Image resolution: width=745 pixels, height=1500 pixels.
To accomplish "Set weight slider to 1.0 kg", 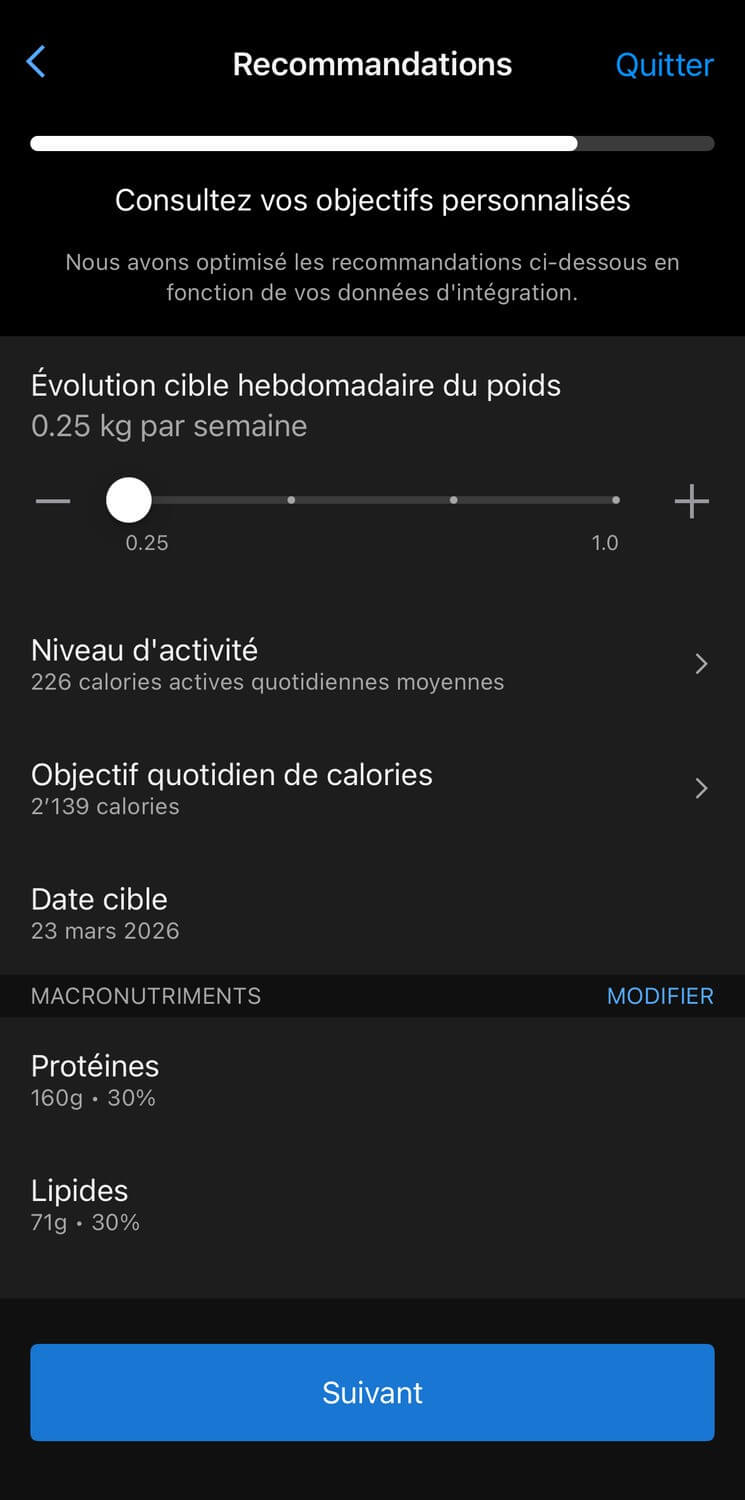I will coord(616,500).
